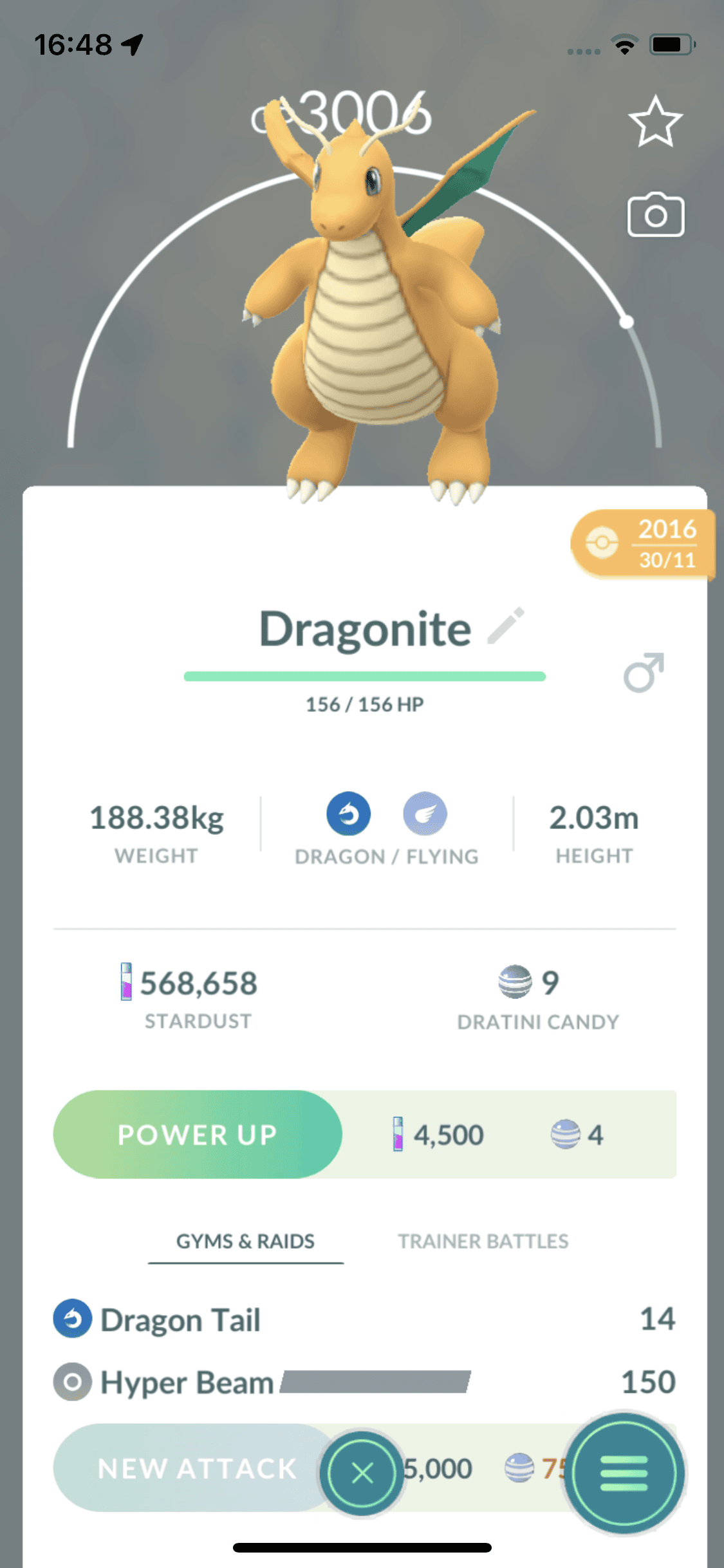Switch to Trainer Battles tab

tap(483, 1241)
